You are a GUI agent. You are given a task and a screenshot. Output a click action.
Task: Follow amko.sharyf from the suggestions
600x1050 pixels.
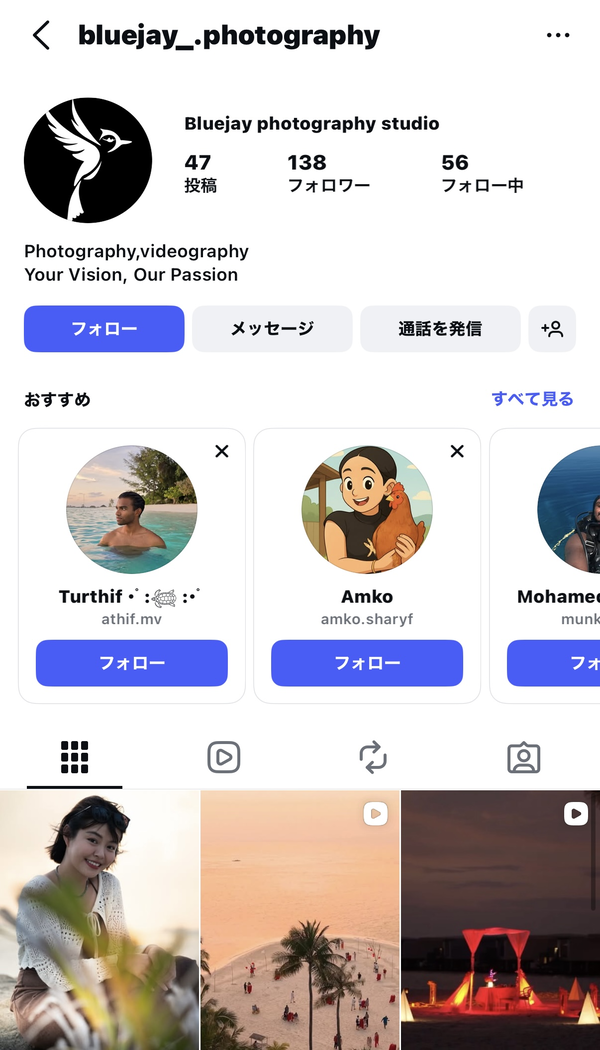pyautogui.click(x=367, y=663)
